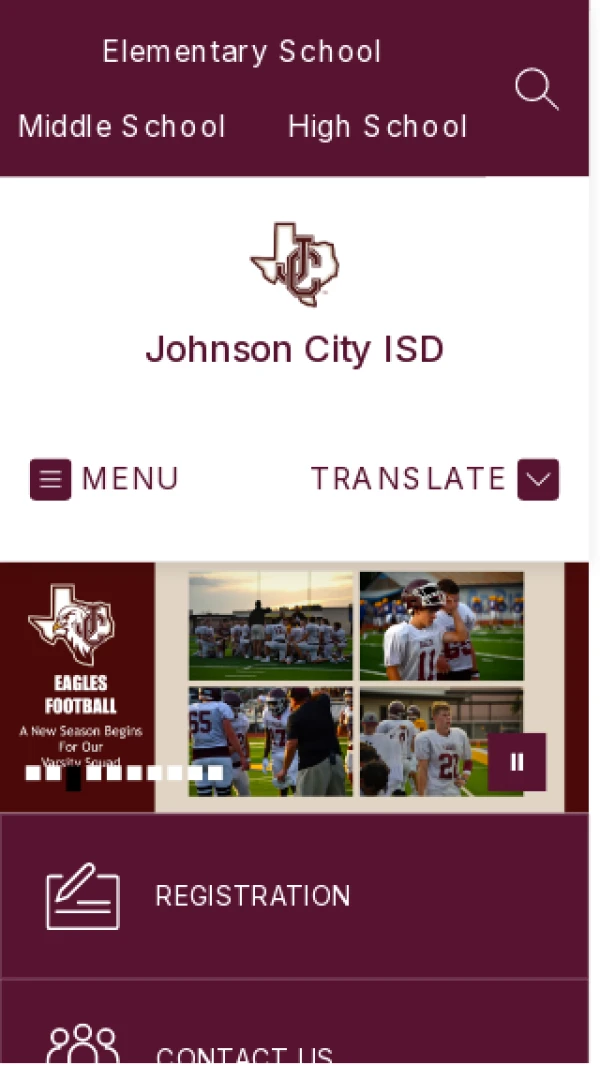
Task: Open the Registration row
Action: (294, 896)
